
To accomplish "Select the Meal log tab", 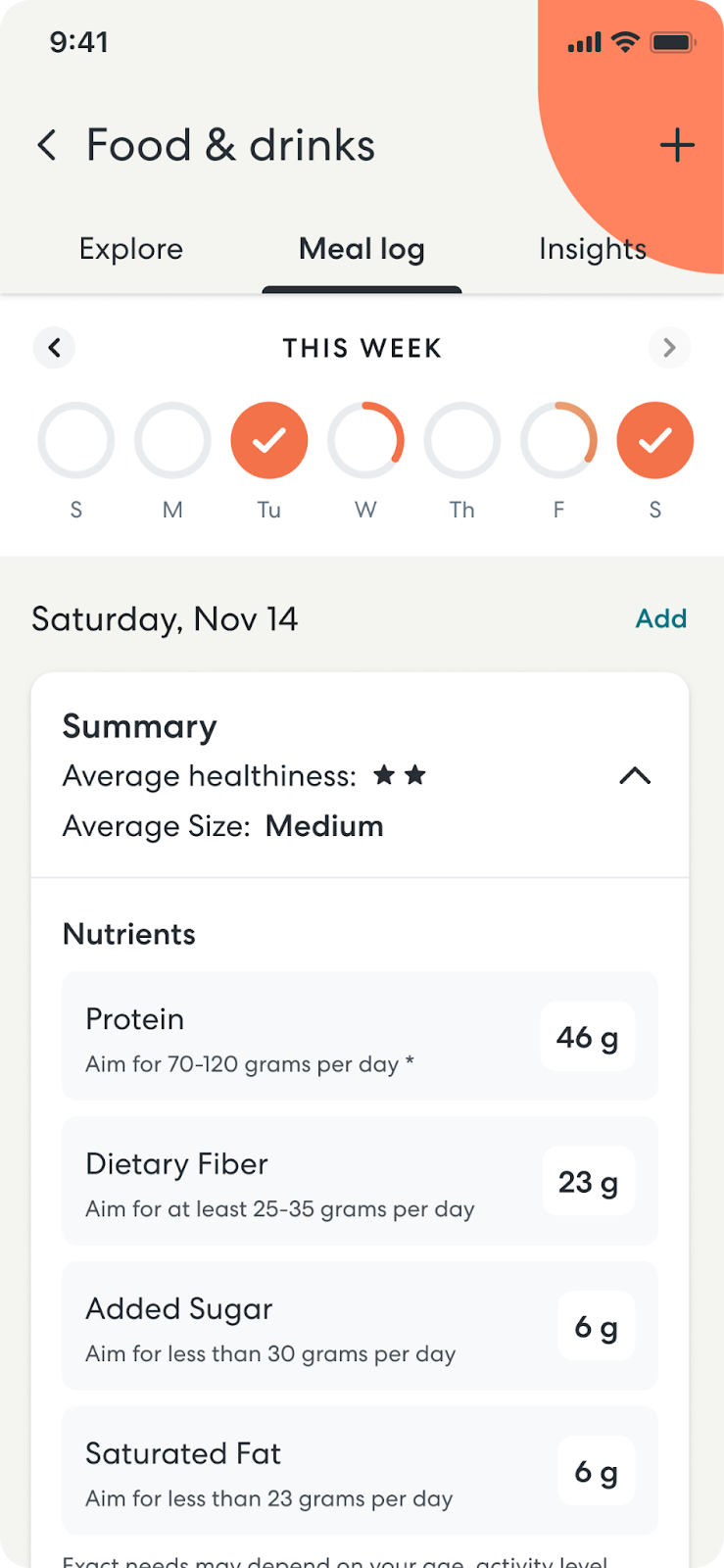I will click(x=362, y=249).
